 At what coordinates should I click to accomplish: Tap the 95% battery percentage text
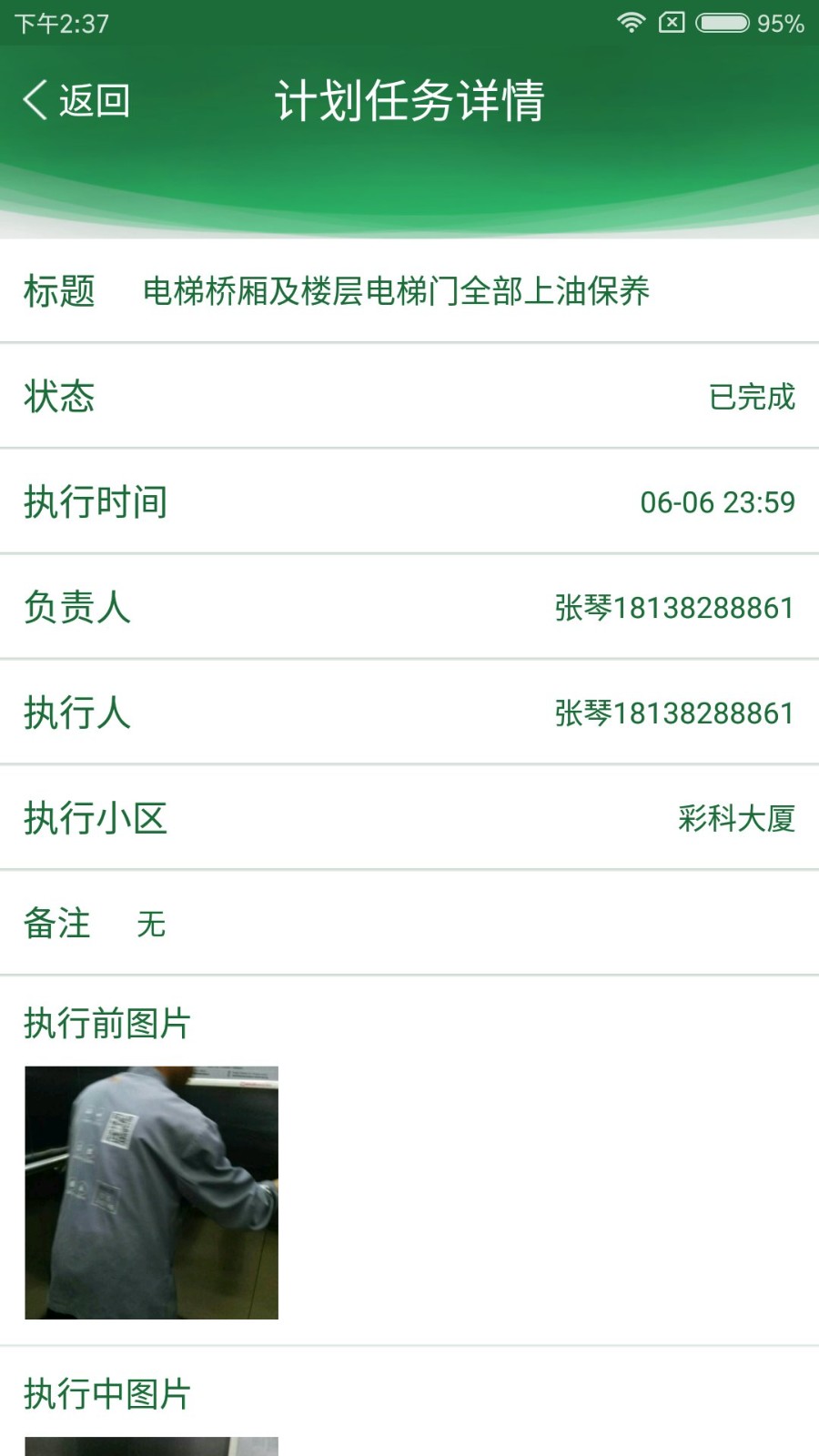779,24
